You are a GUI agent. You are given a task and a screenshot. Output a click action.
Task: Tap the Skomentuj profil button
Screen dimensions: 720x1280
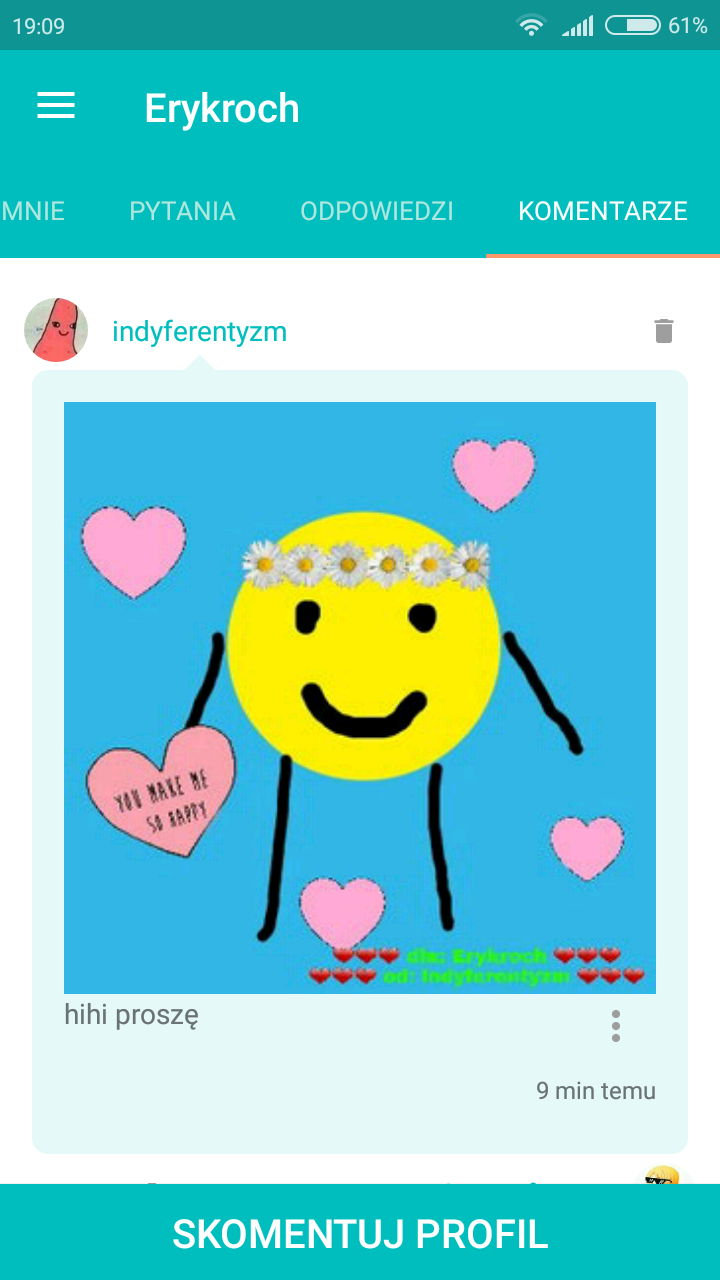(360, 1233)
